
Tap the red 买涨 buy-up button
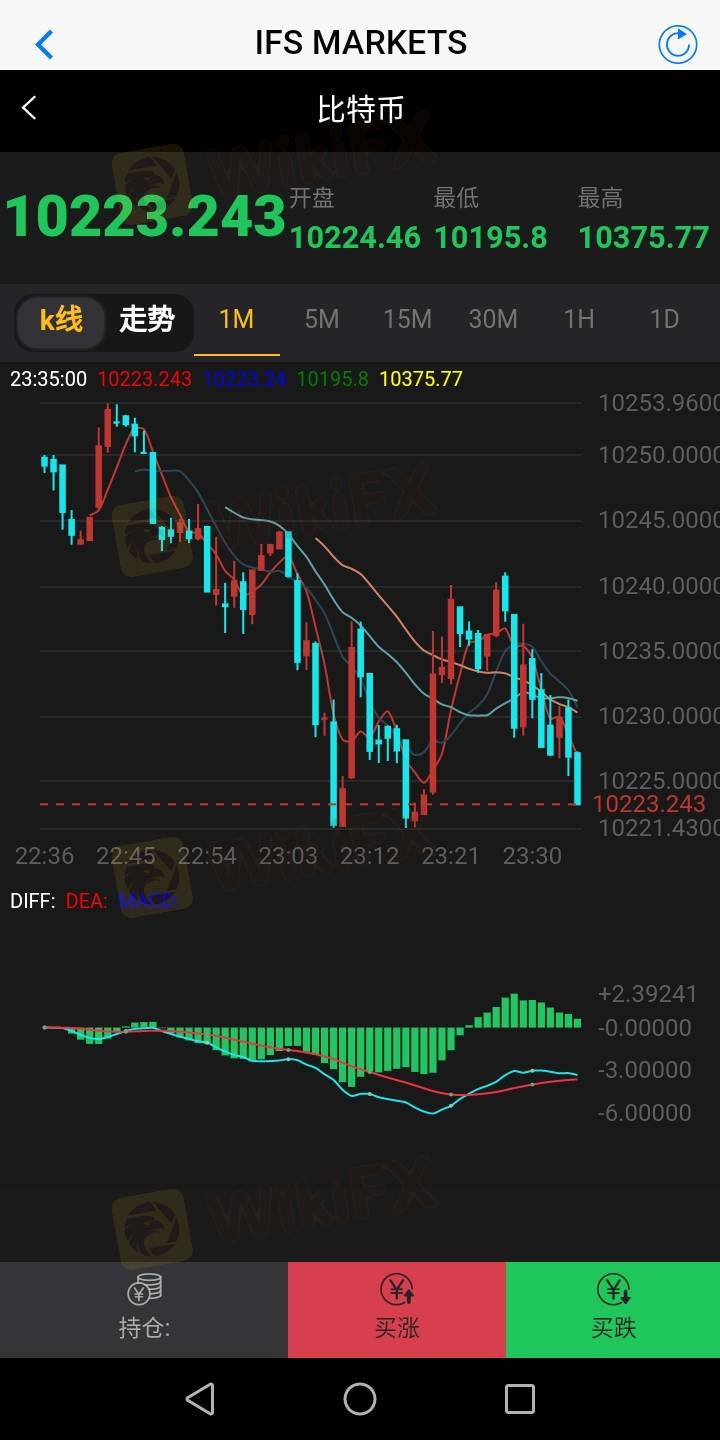(397, 1309)
